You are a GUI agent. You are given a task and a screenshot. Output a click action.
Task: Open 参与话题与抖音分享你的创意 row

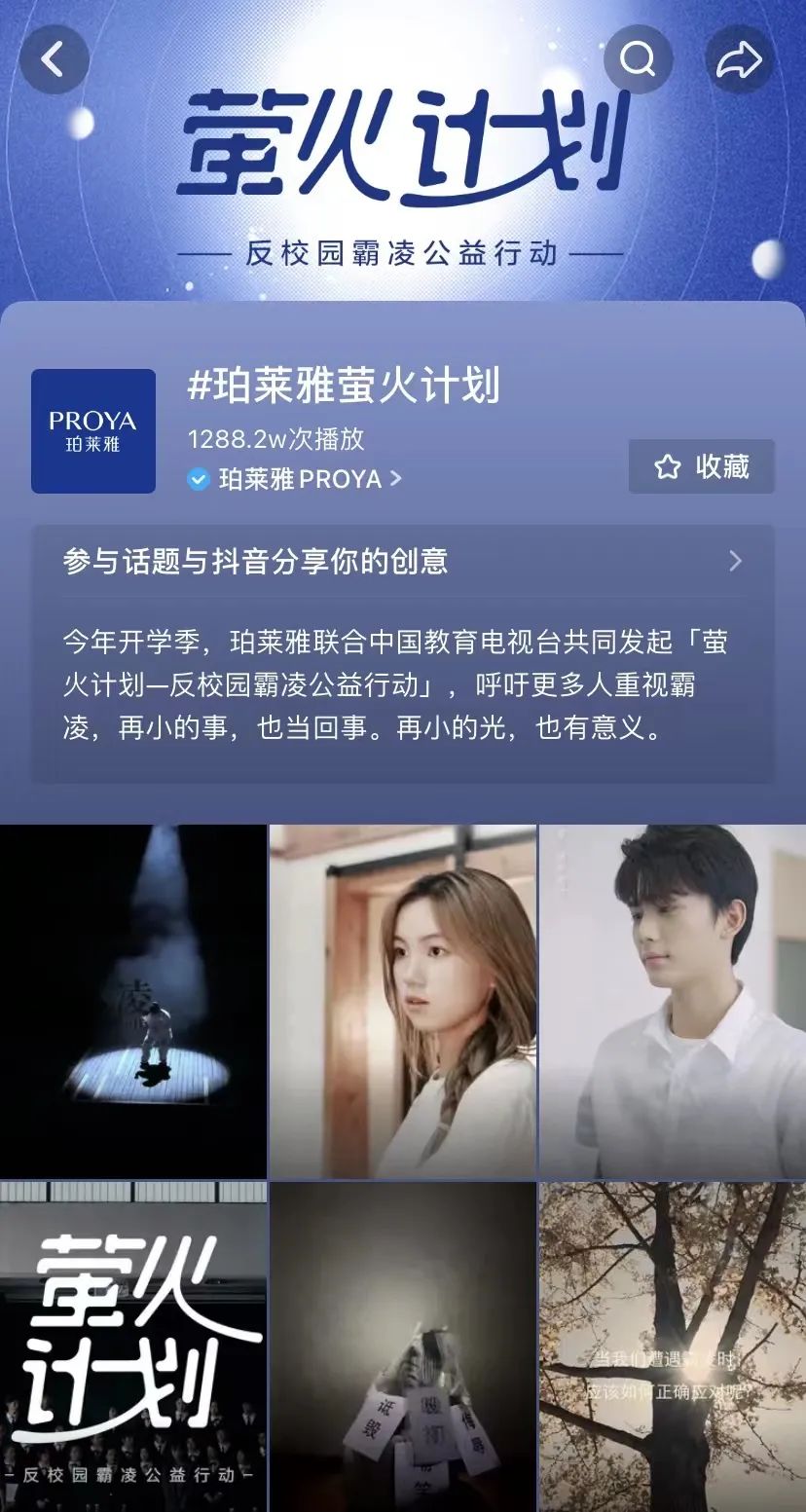[403, 561]
